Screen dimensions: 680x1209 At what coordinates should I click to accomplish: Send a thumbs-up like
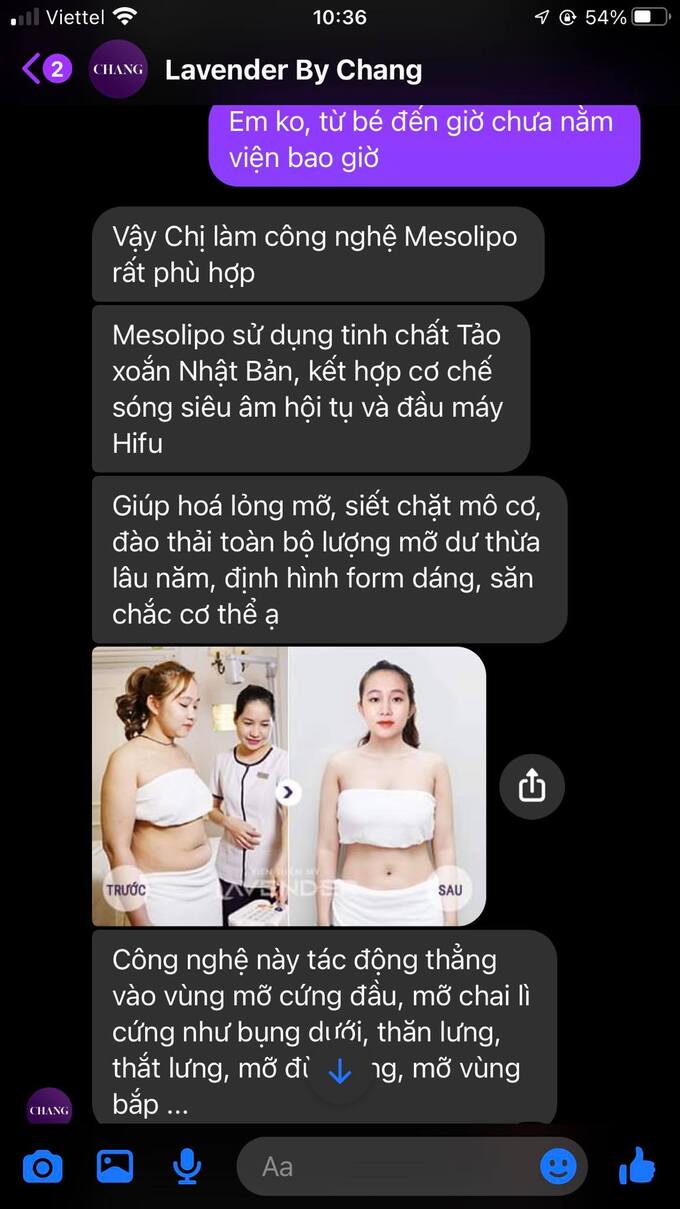637,1165
